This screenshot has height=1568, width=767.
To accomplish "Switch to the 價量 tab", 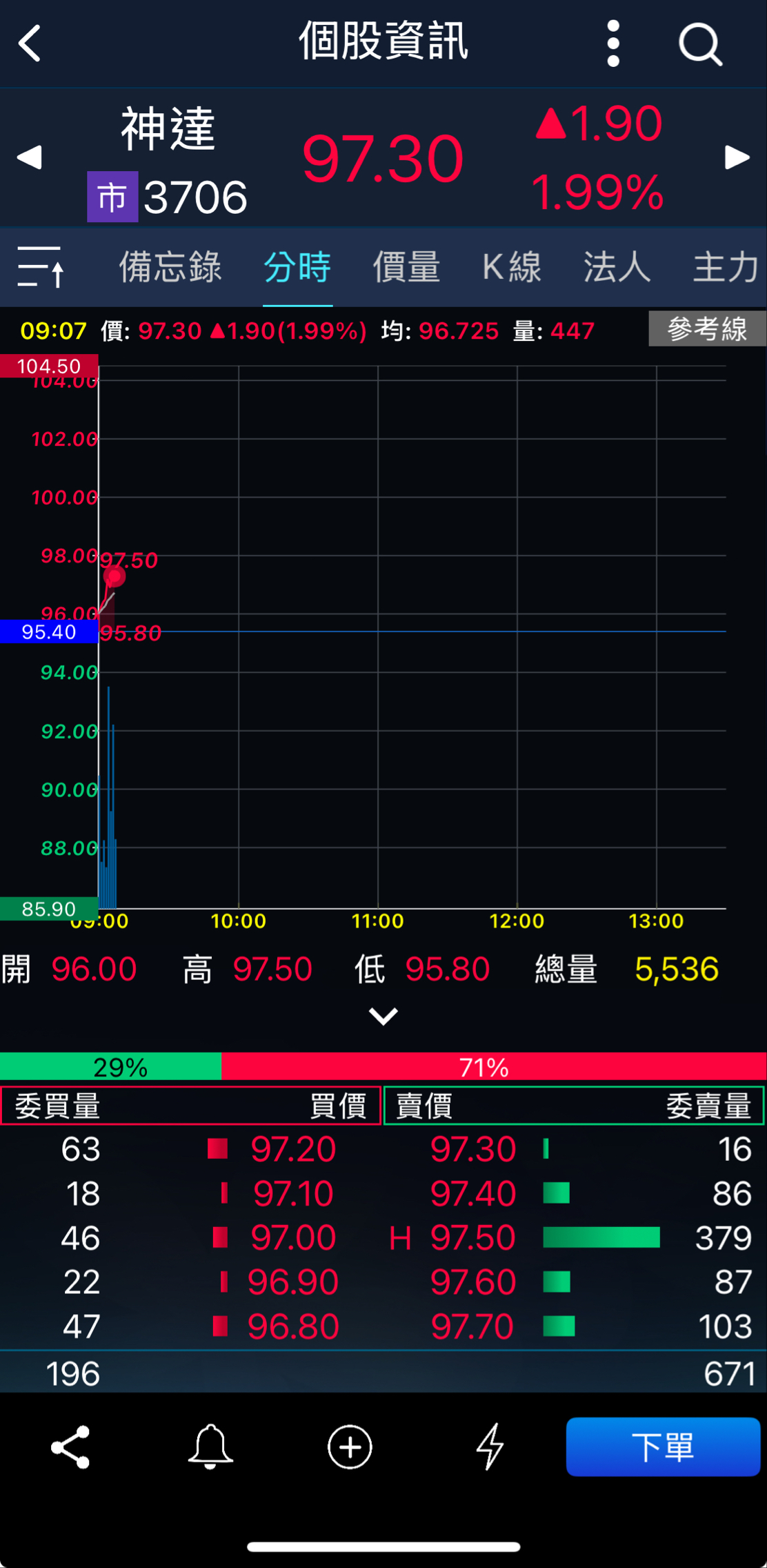I will coord(406,267).
